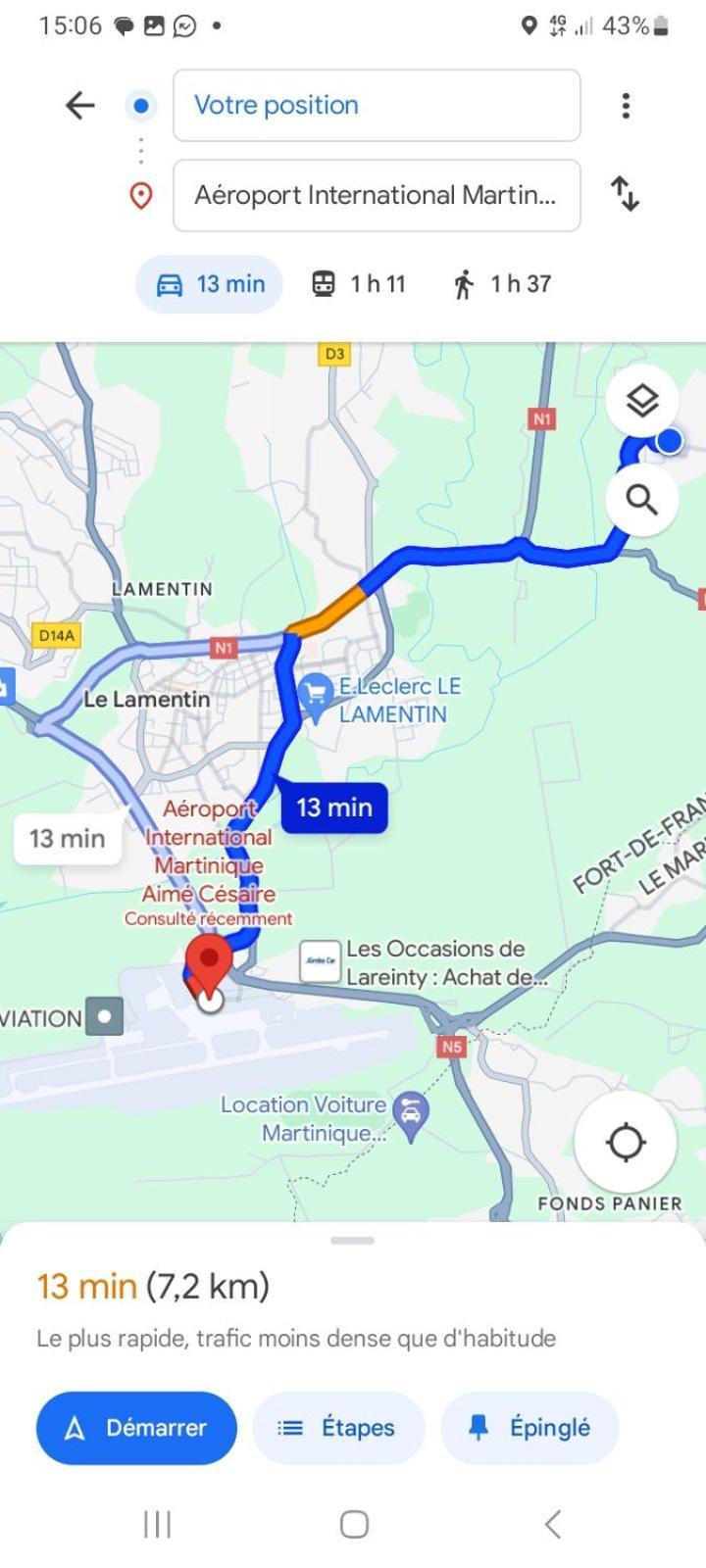Viewport: 706px width, 1568px height.
Task: Edit the 'Votre position' starting point field
Action: pyautogui.click(x=377, y=106)
